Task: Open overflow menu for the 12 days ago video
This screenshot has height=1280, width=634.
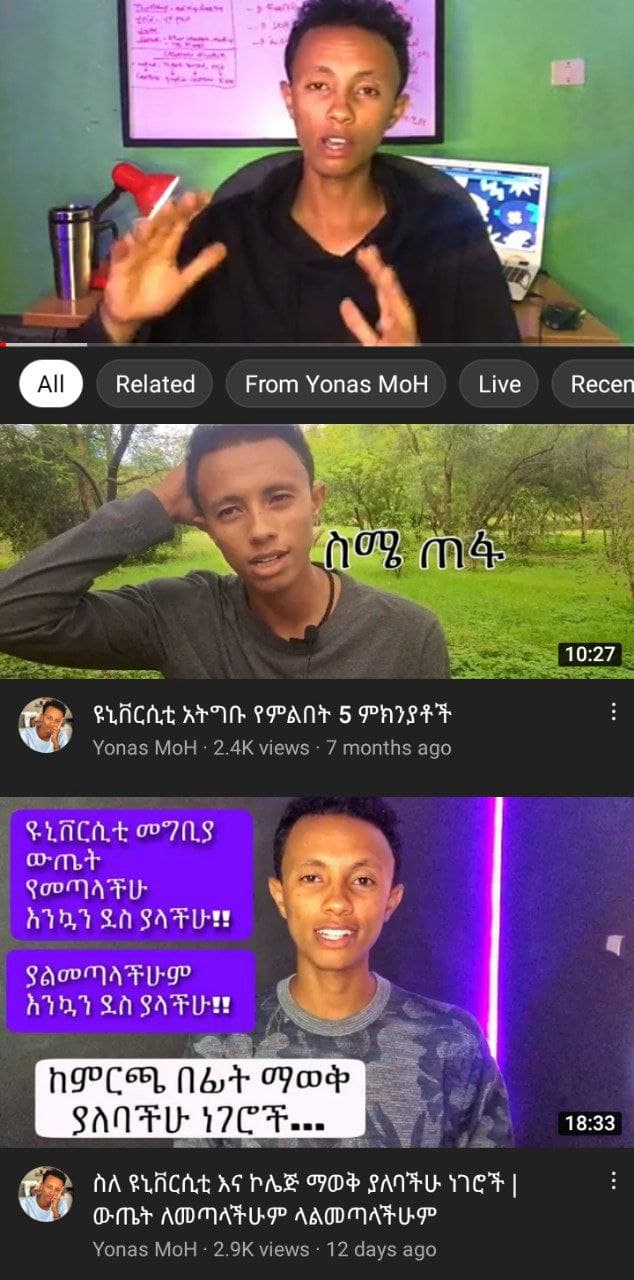Action: click(613, 1185)
